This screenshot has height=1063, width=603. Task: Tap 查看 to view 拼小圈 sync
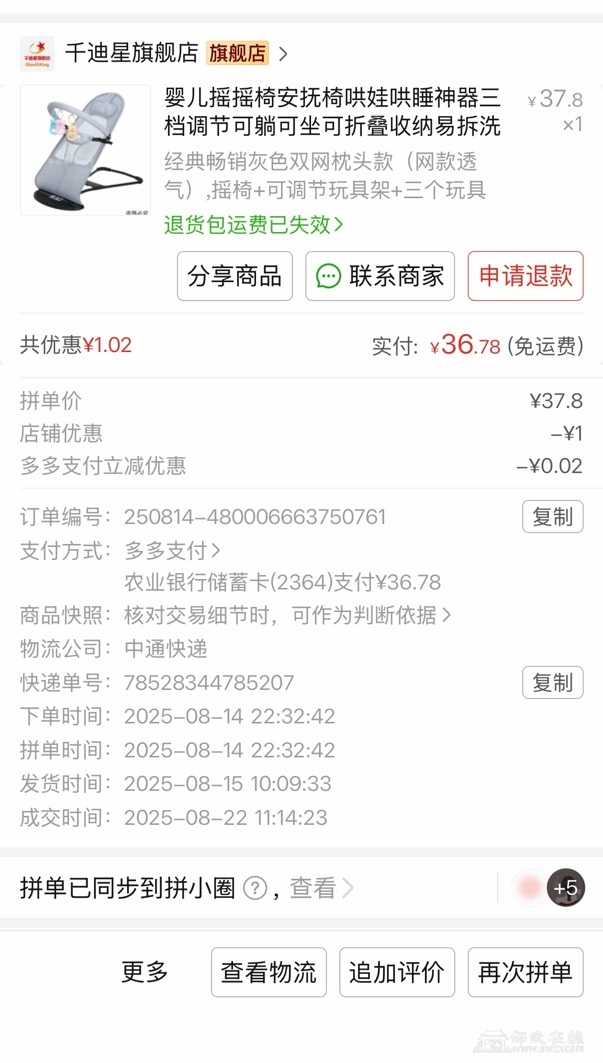320,888
